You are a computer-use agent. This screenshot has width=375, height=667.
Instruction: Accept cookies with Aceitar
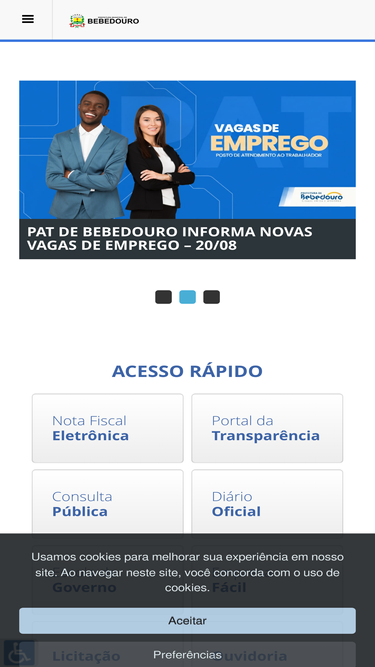(x=188, y=621)
